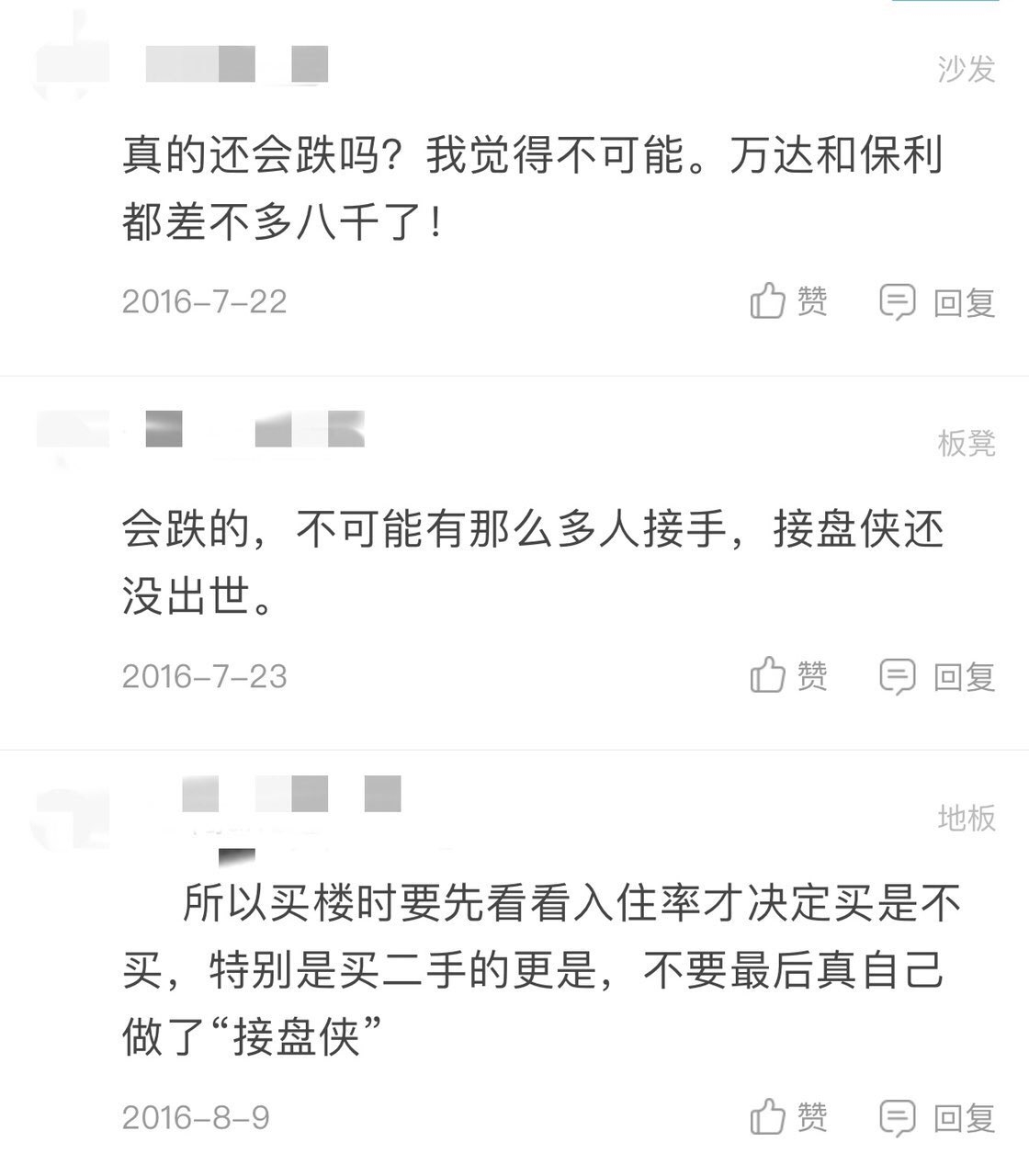
Task: Reply to the comment dated 2016-7-22
Action: click(x=937, y=301)
